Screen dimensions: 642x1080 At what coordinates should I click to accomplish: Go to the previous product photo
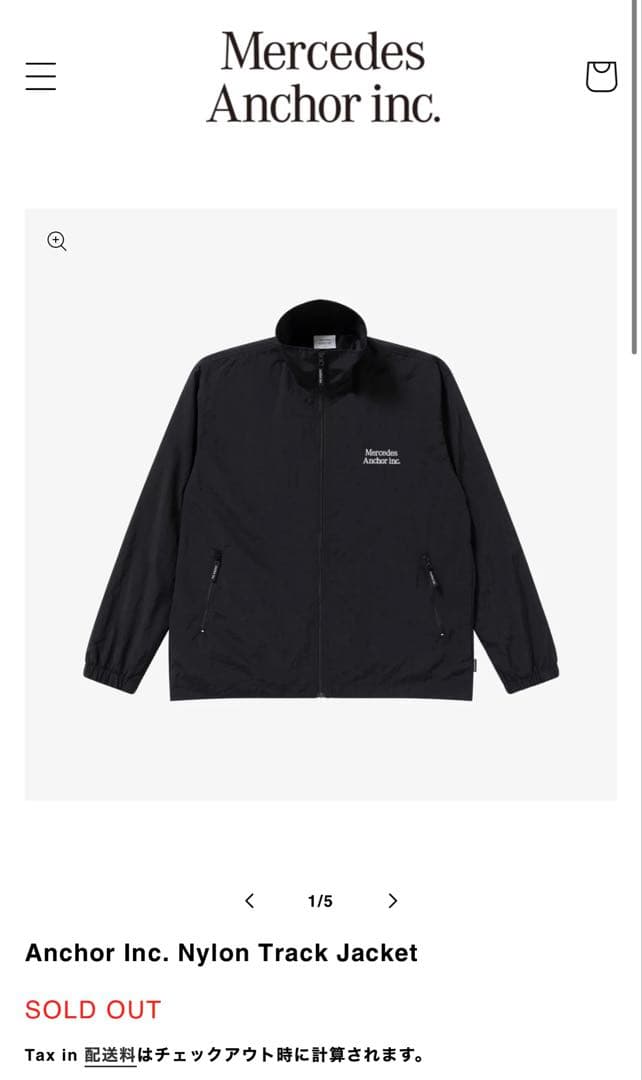coord(250,901)
